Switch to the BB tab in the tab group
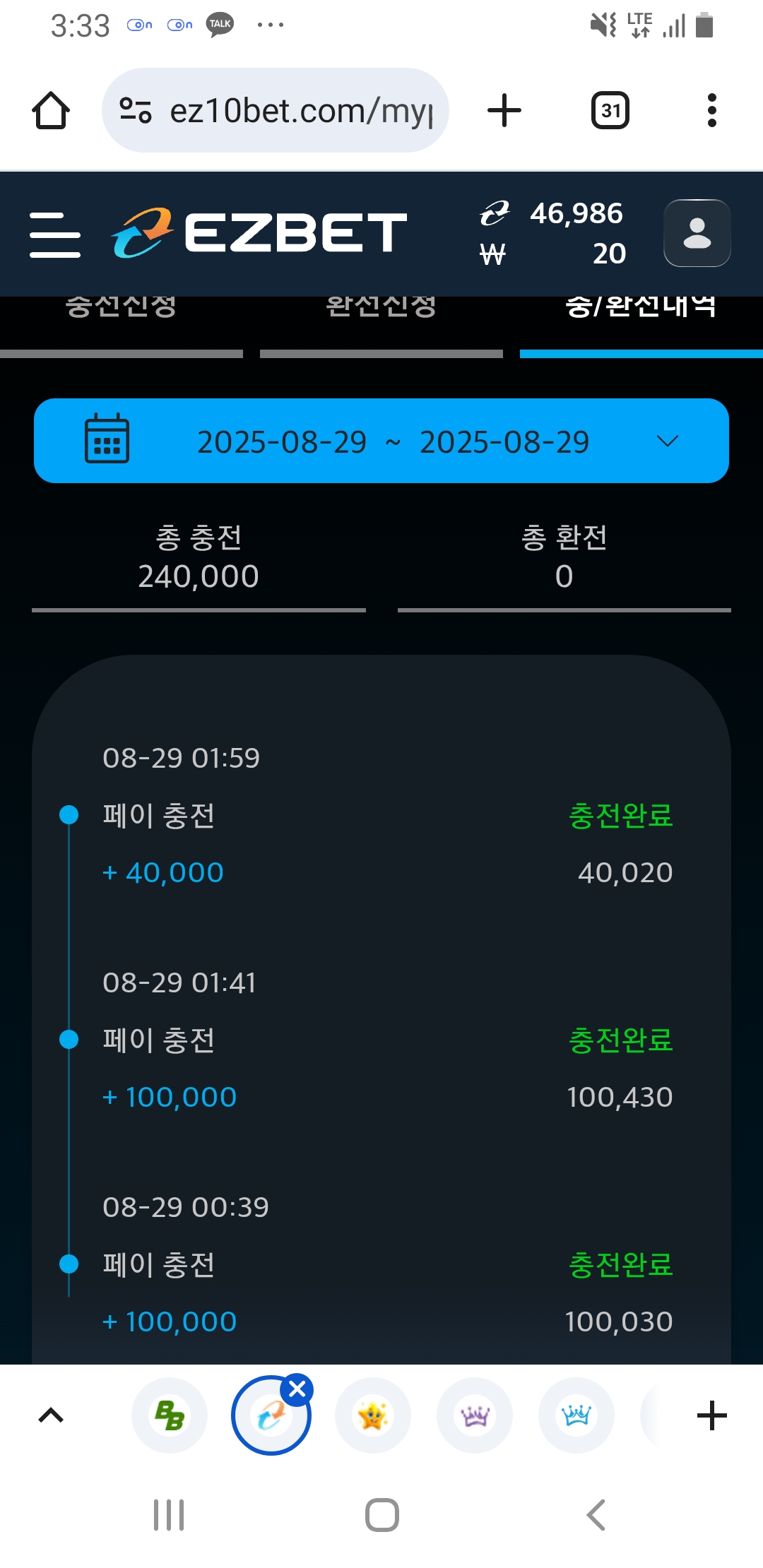Image resolution: width=763 pixels, height=1568 pixels. tap(170, 1415)
